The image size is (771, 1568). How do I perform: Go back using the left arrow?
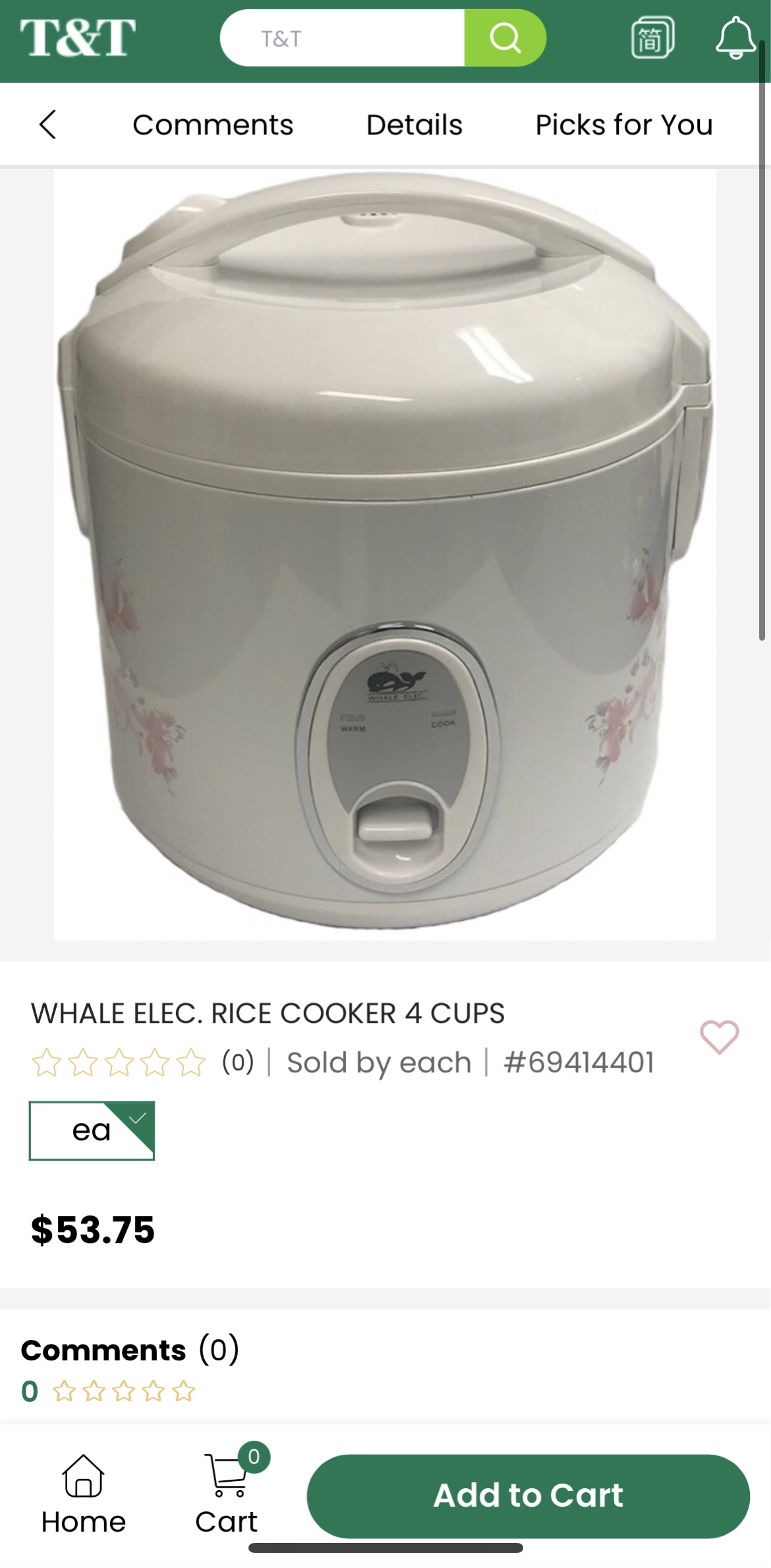tap(48, 125)
